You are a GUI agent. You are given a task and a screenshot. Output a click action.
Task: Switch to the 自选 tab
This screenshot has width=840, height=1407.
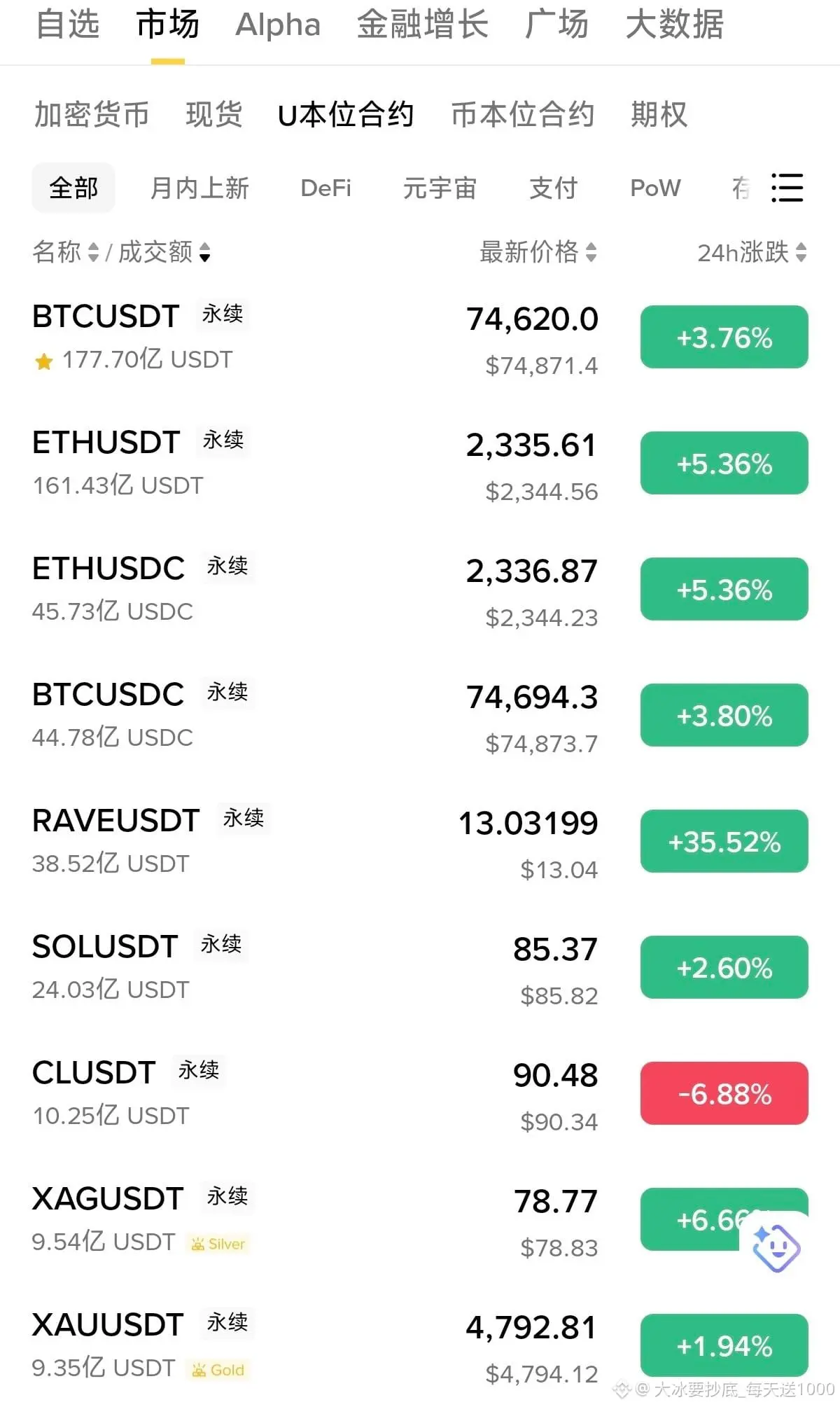[x=67, y=25]
